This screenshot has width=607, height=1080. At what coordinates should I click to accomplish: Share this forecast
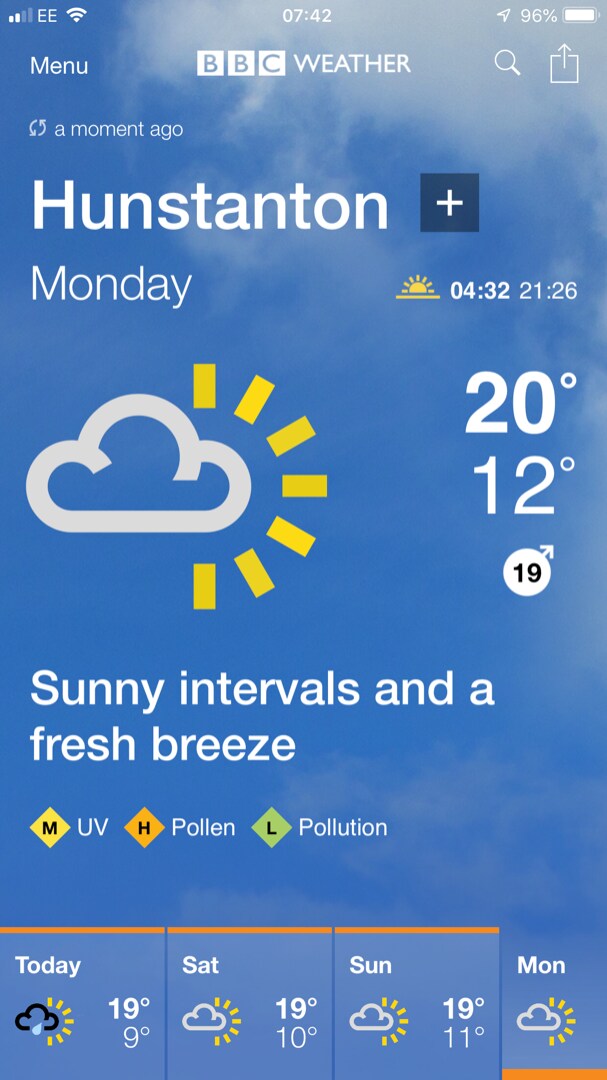coord(564,64)
